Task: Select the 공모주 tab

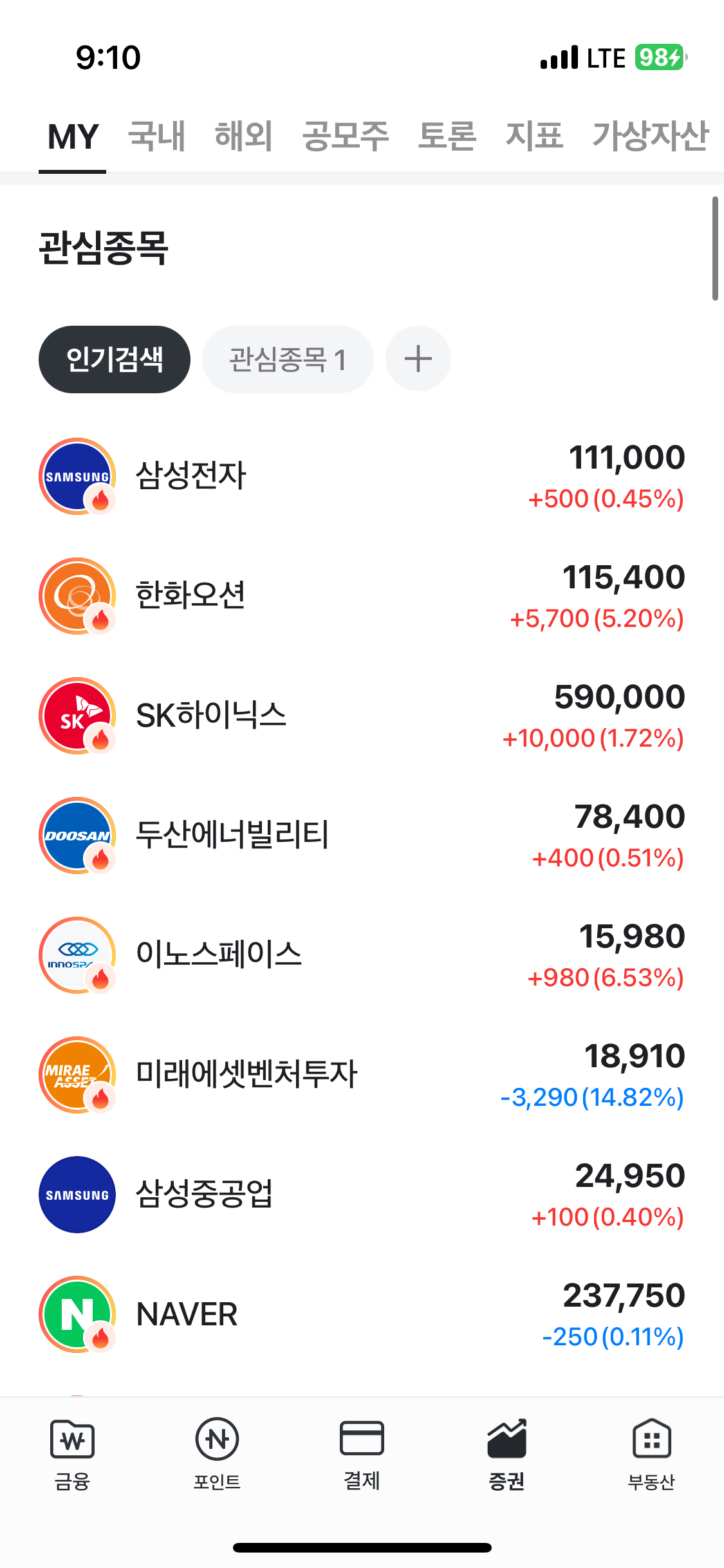Action: click(x=346, y=136)
